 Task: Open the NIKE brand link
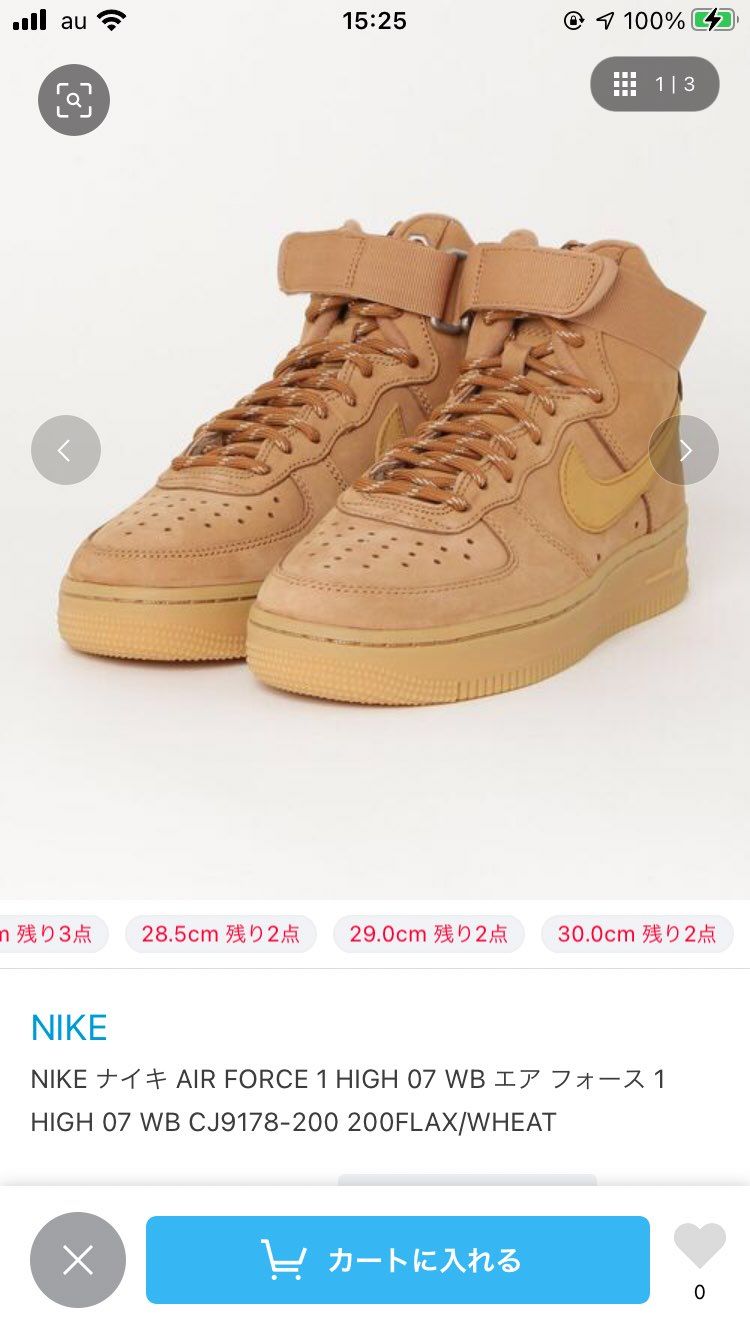[69, 1027]
